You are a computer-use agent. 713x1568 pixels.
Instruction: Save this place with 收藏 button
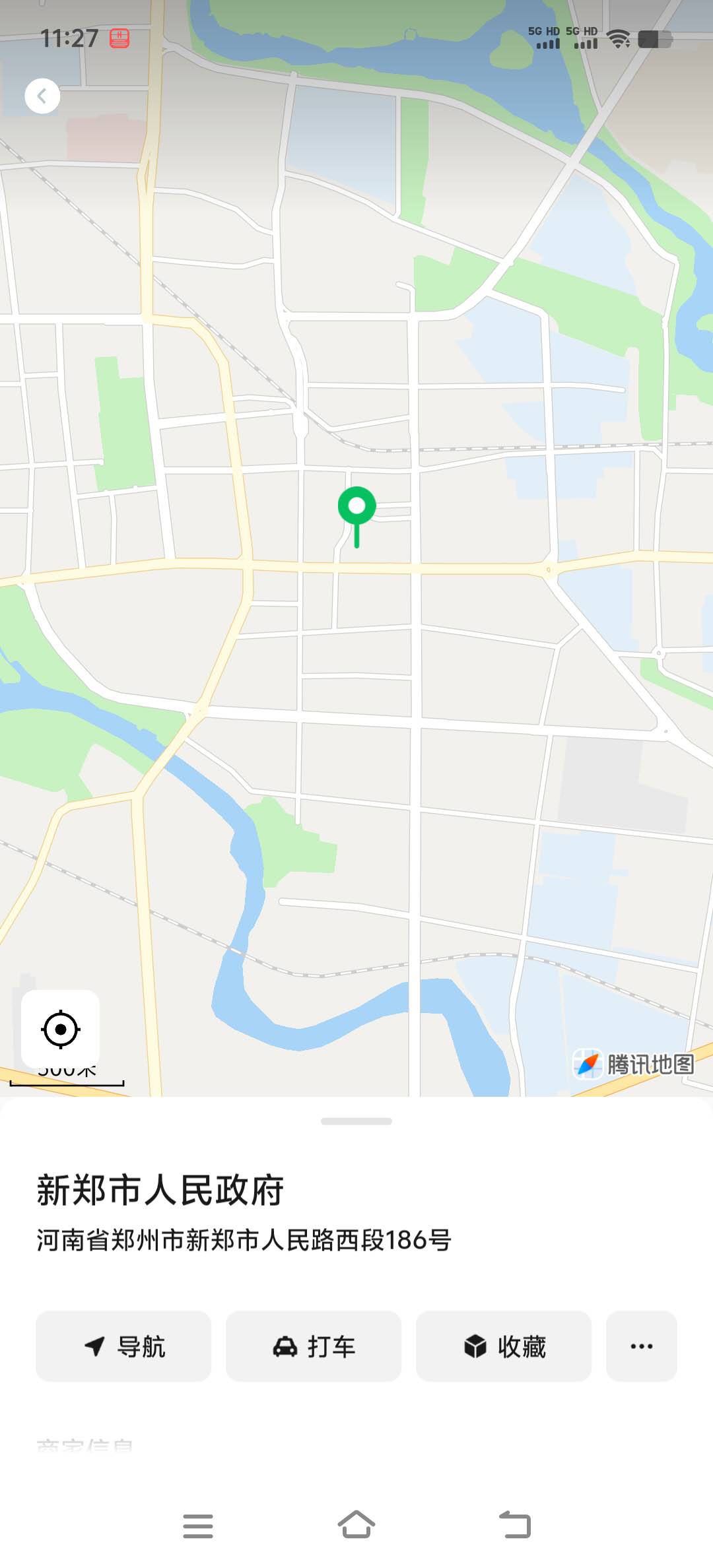pyautogui.click(x=504, y=1346)
